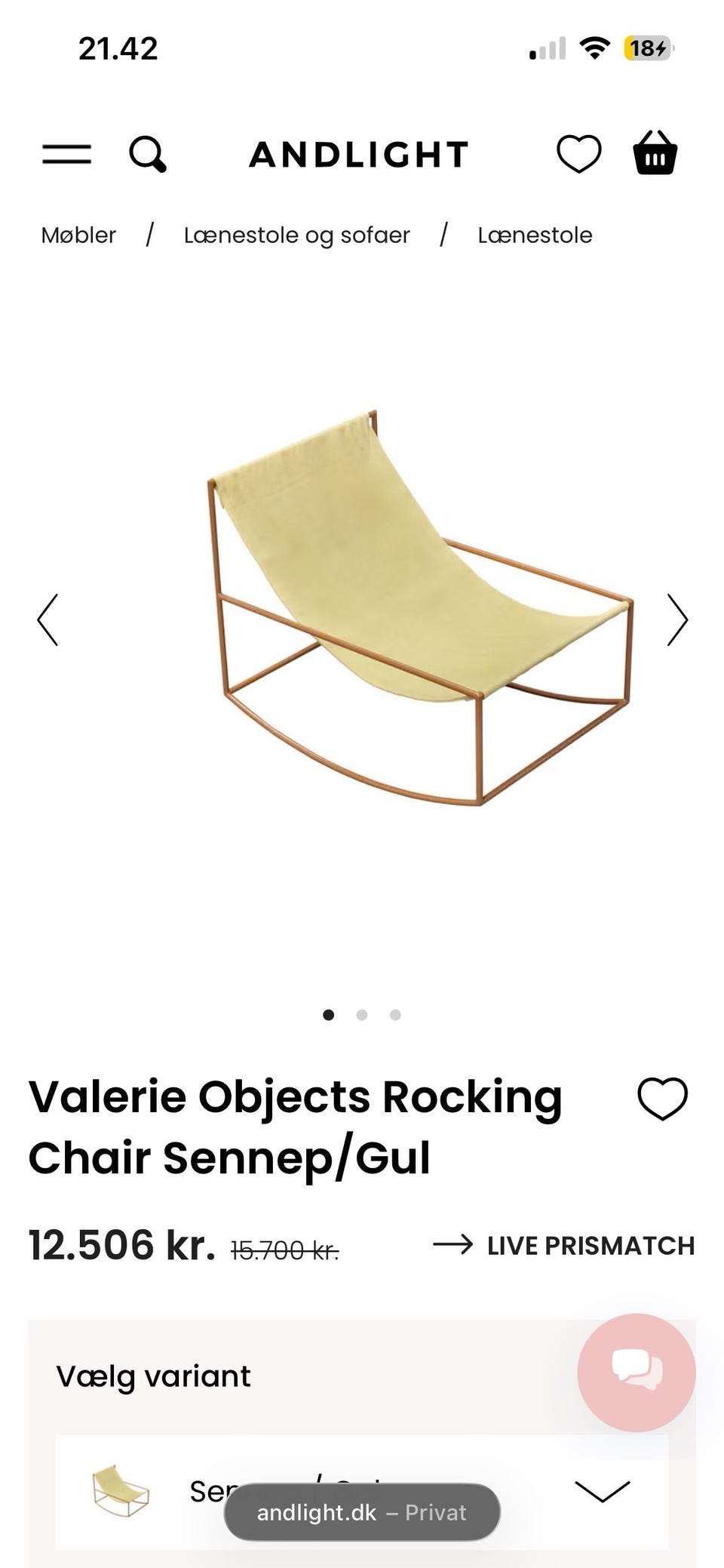
Task: Select the third carousel dot
Action: (x=394, y=1015)
